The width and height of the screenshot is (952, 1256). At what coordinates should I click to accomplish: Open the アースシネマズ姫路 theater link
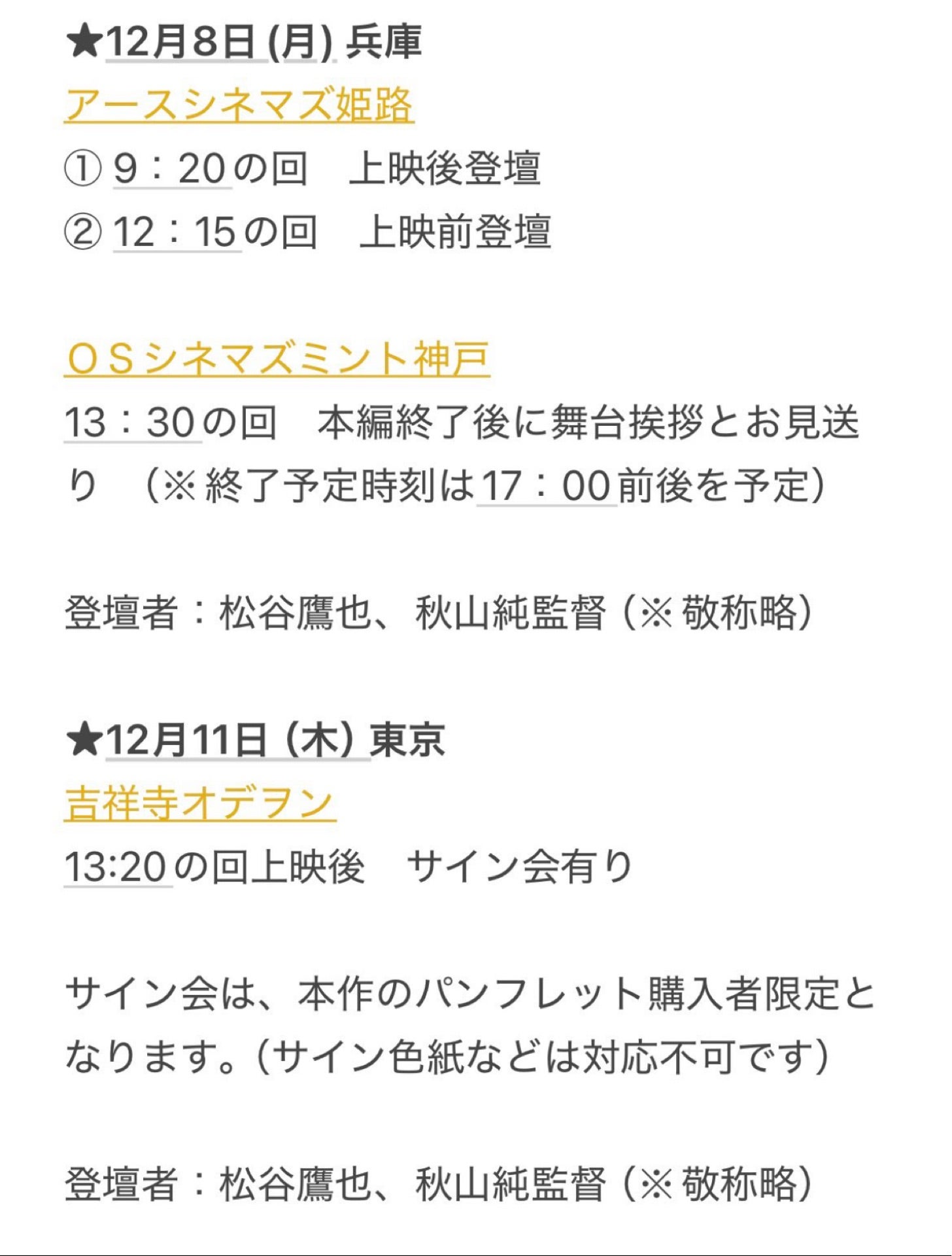(239, 105)
